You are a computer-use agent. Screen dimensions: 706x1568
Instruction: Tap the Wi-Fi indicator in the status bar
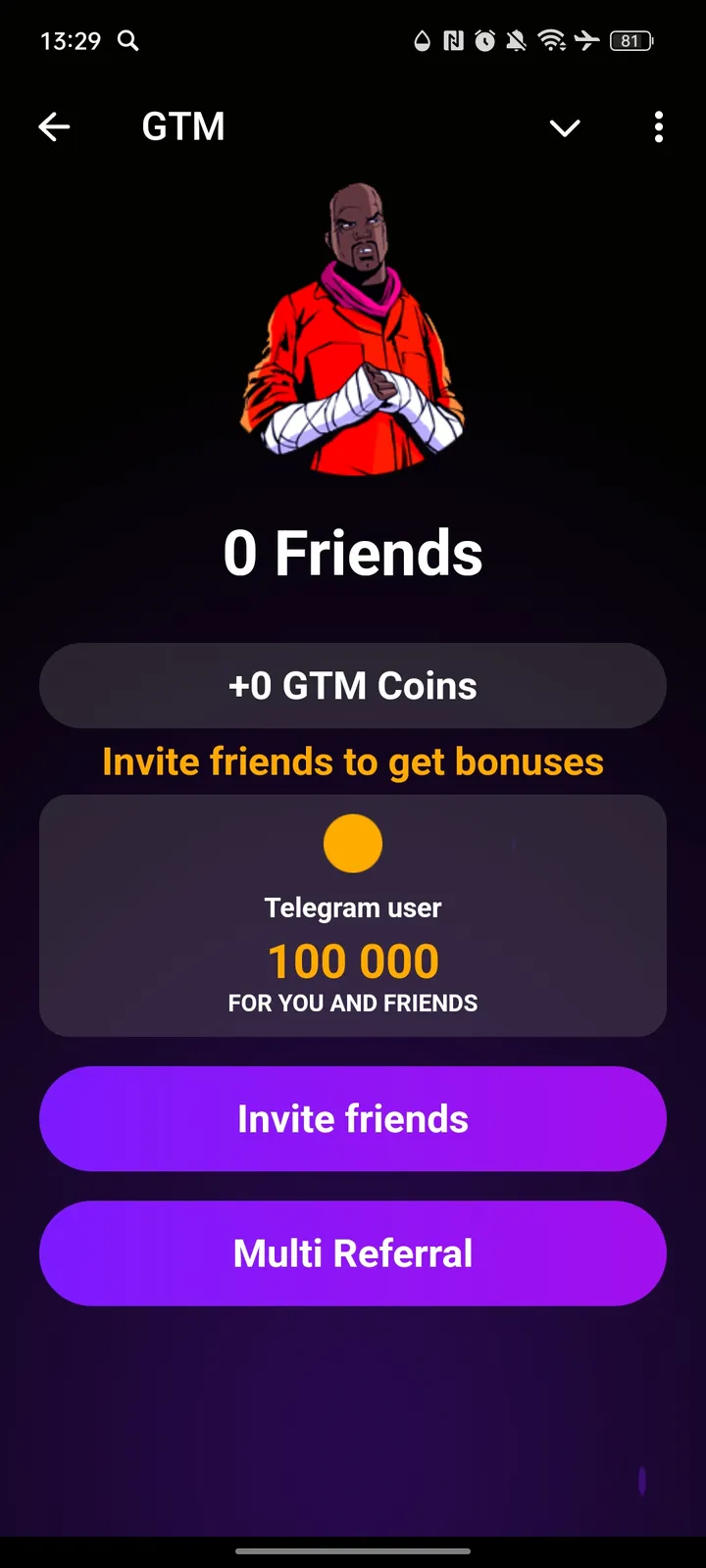click(x=550, y=41)
